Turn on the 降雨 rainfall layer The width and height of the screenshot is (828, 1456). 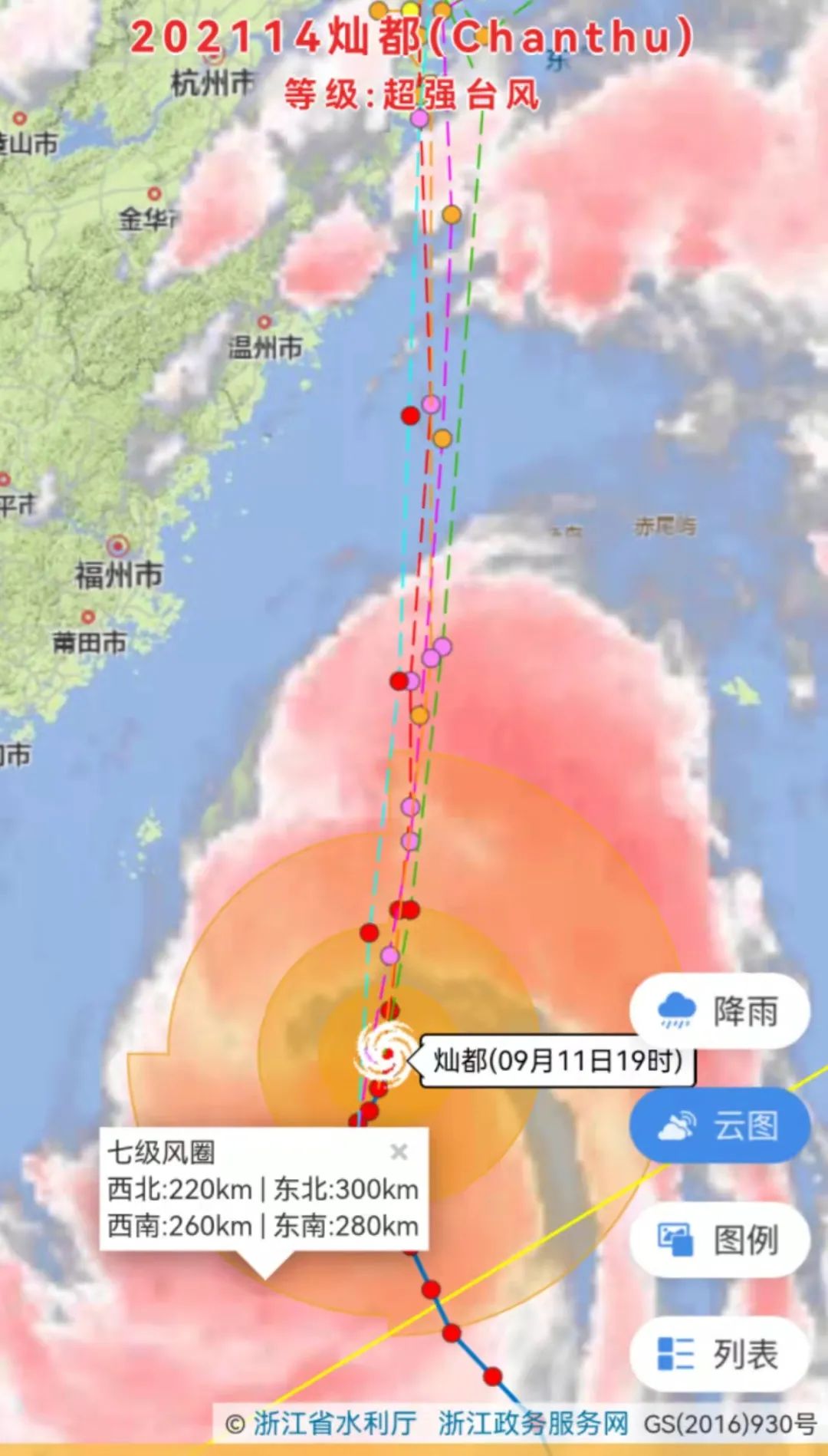[719, 1011]
